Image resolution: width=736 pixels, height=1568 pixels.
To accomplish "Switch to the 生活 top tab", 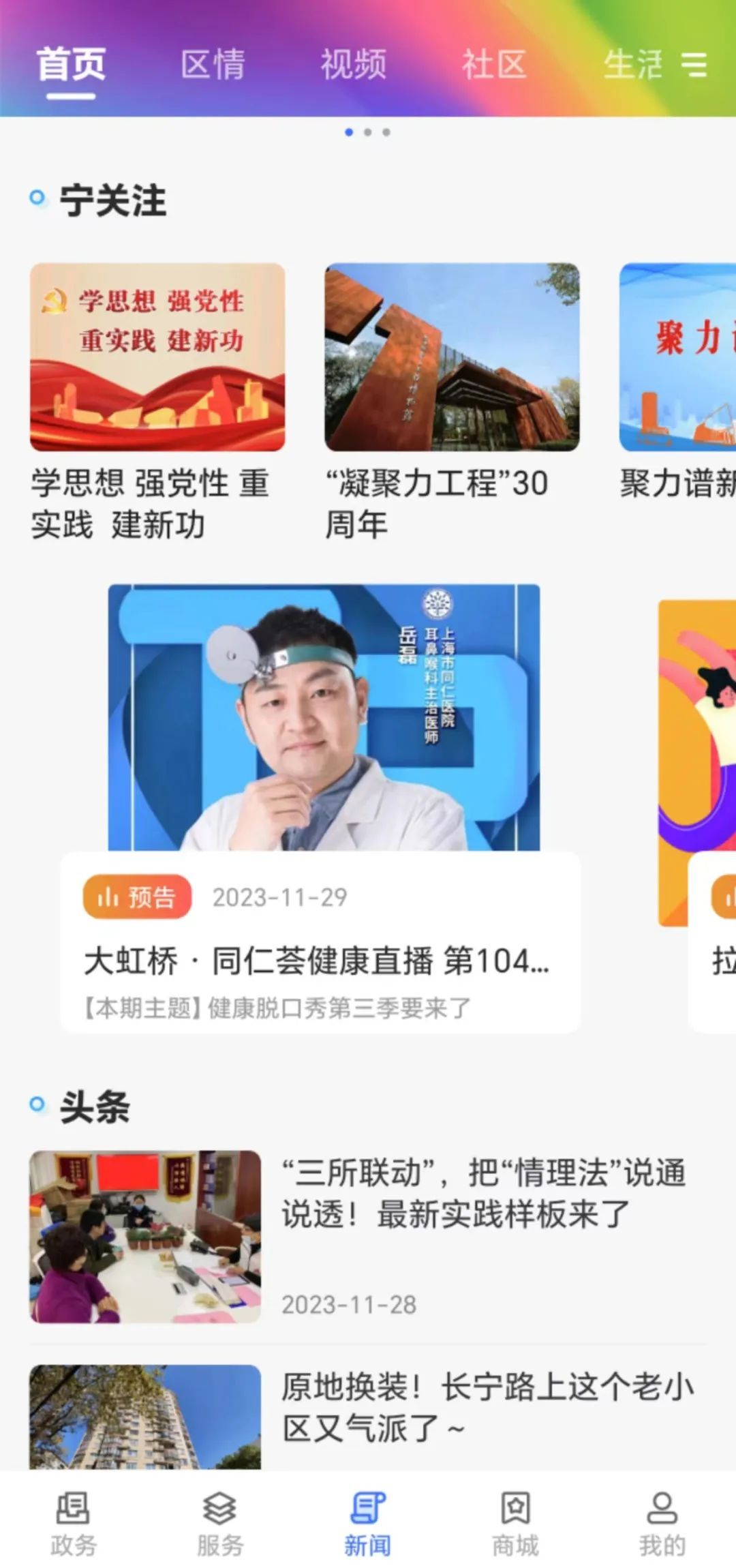I will pyautogui.click(x=632, y=65).
